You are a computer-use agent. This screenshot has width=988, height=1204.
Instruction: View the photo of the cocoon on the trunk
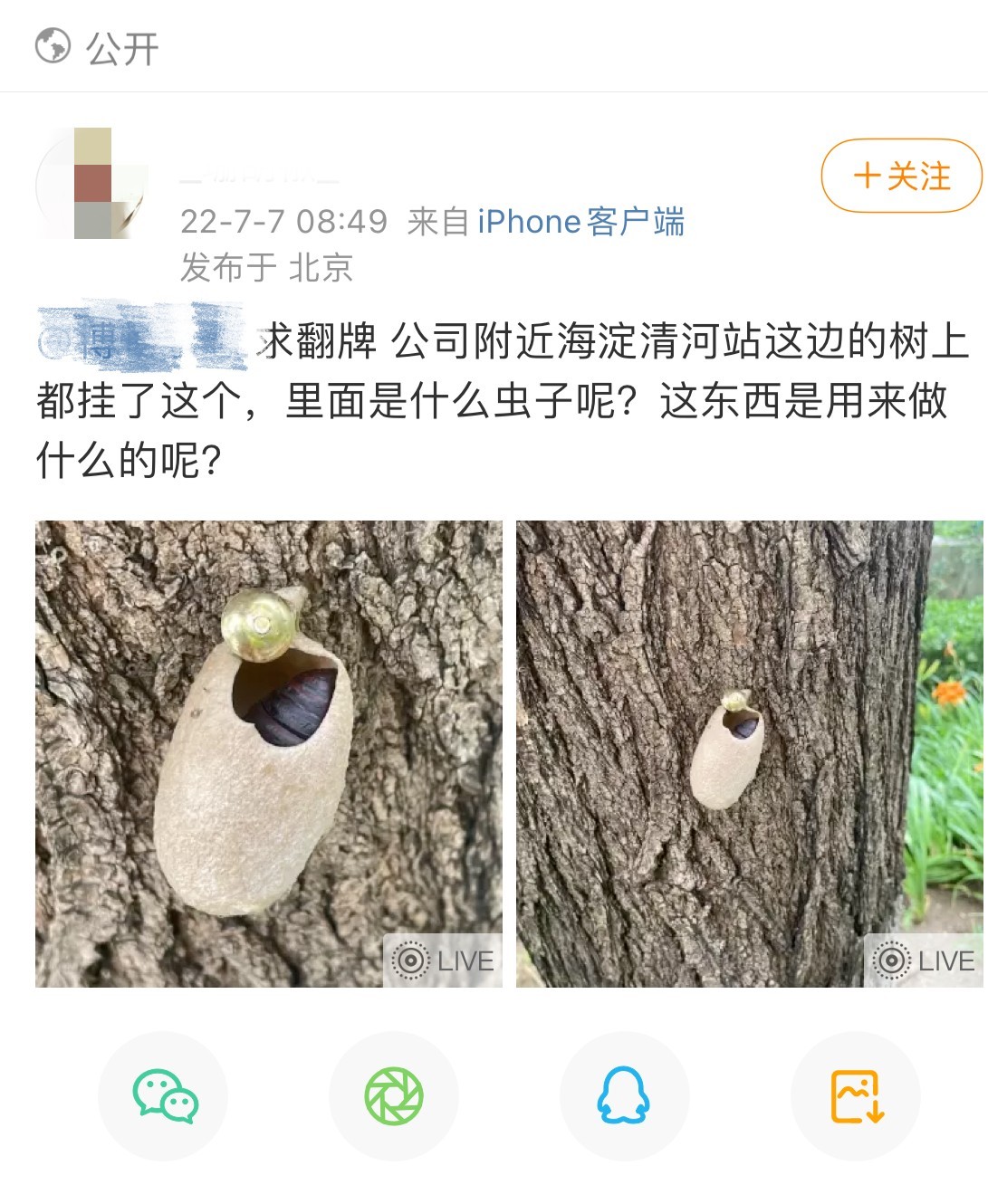(749, 753)
